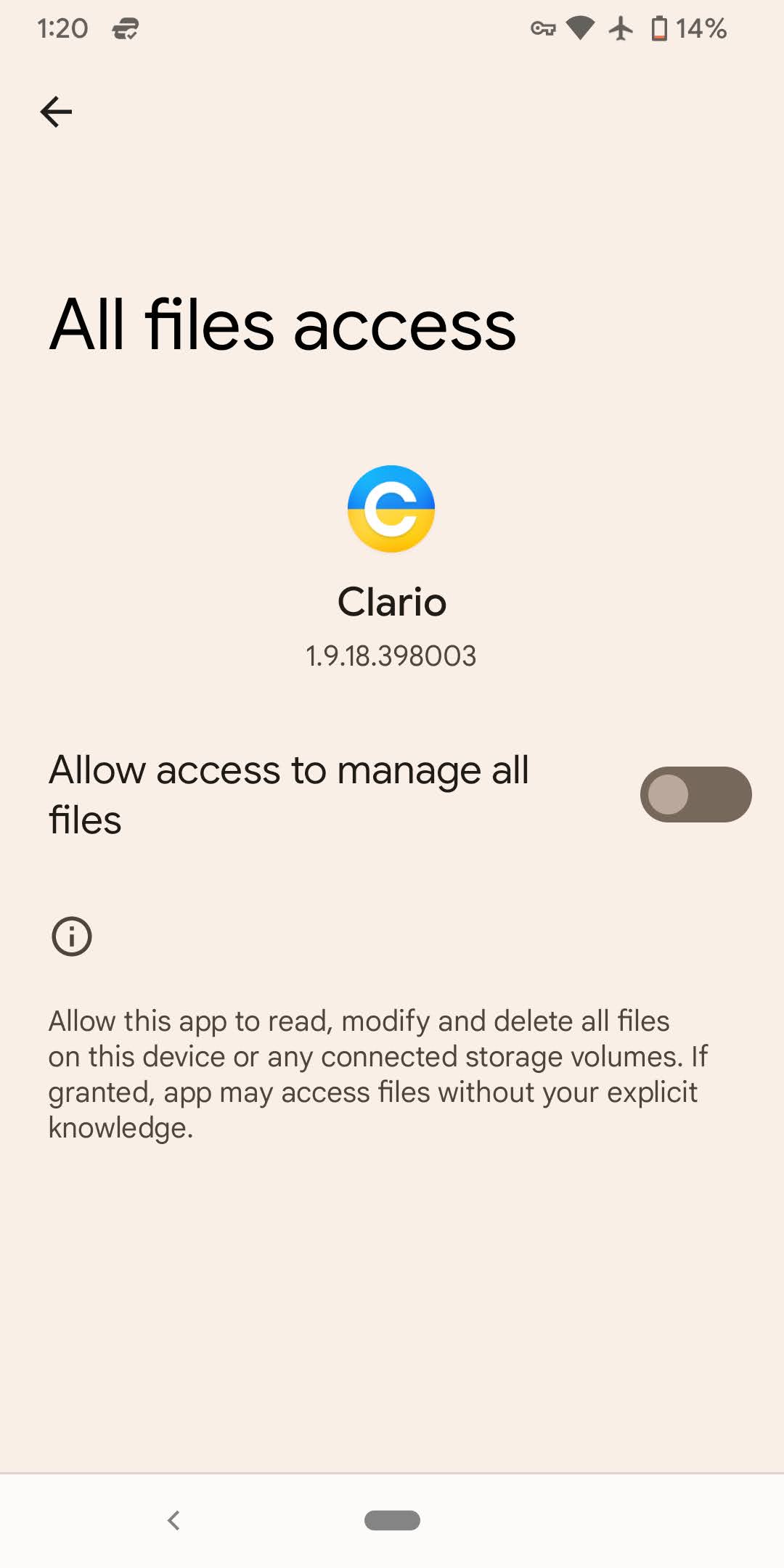Enable Allow access to manage all files
The image size is (784, 1568).
click(695, 794)
